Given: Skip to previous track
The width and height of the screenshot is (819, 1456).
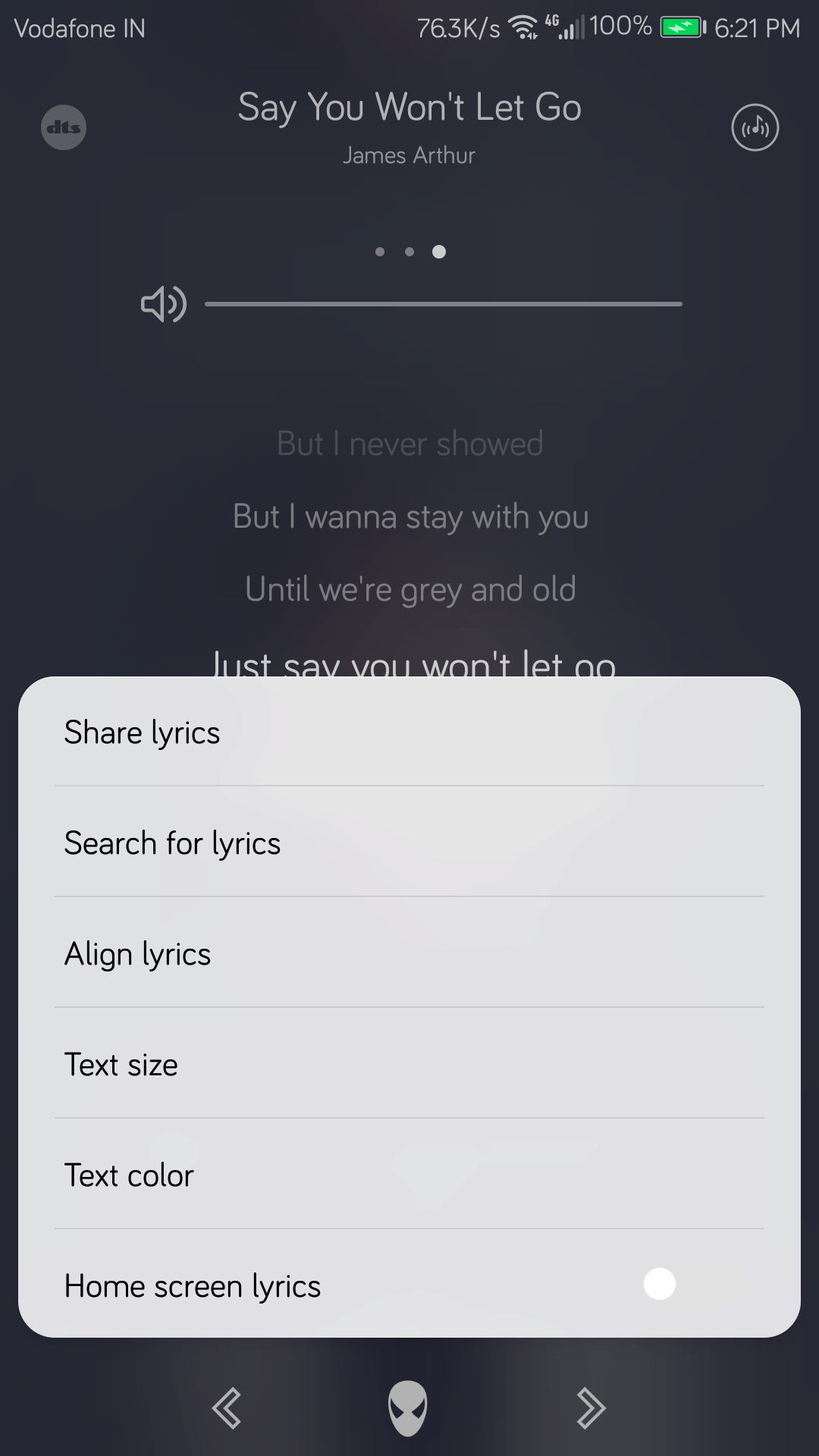Looking at the screenshot, I should [227, 1408].
